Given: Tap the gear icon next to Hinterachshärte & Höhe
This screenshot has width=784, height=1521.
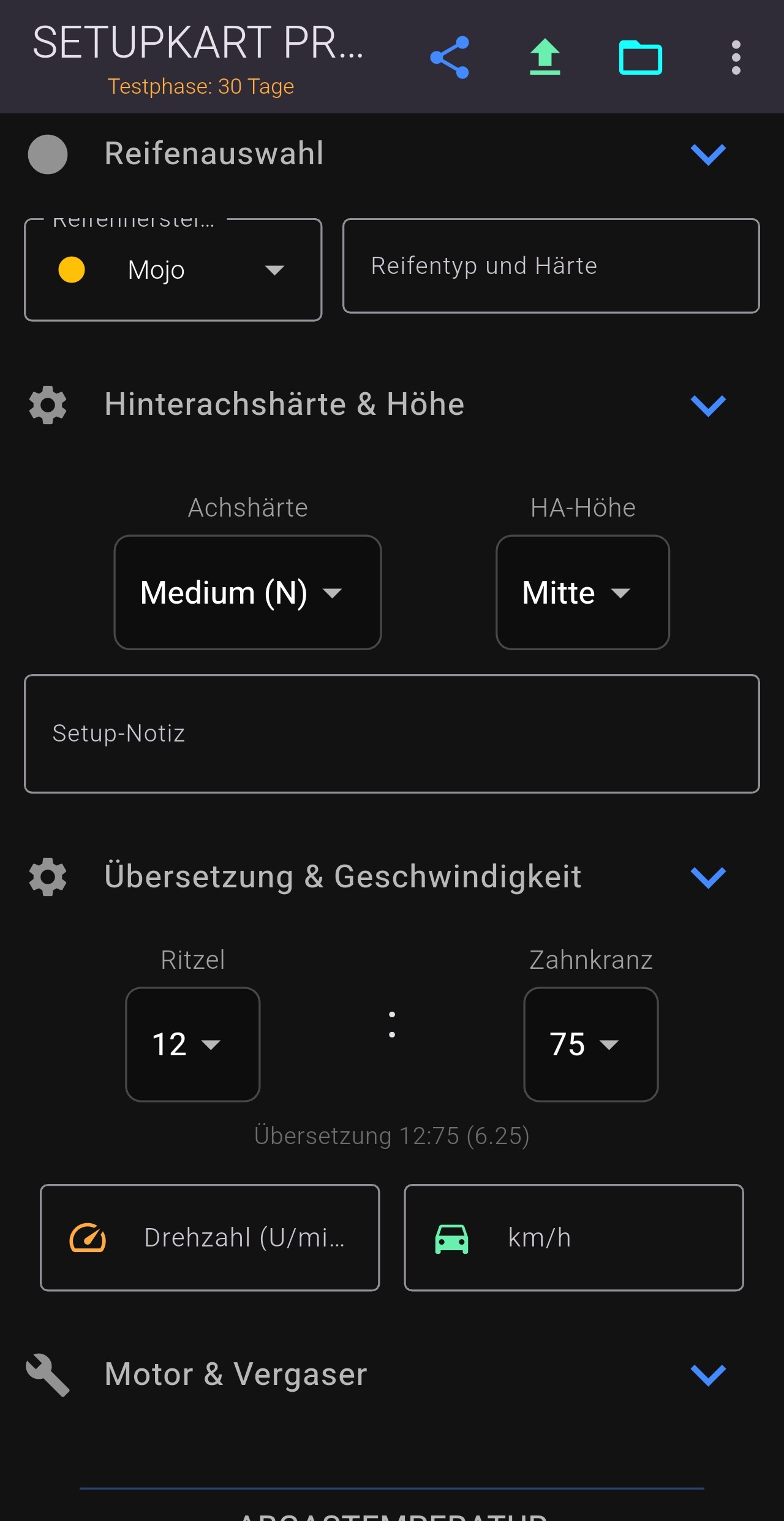Looking at the screenshot, I should pyautogui.click(x=47, y=404).
